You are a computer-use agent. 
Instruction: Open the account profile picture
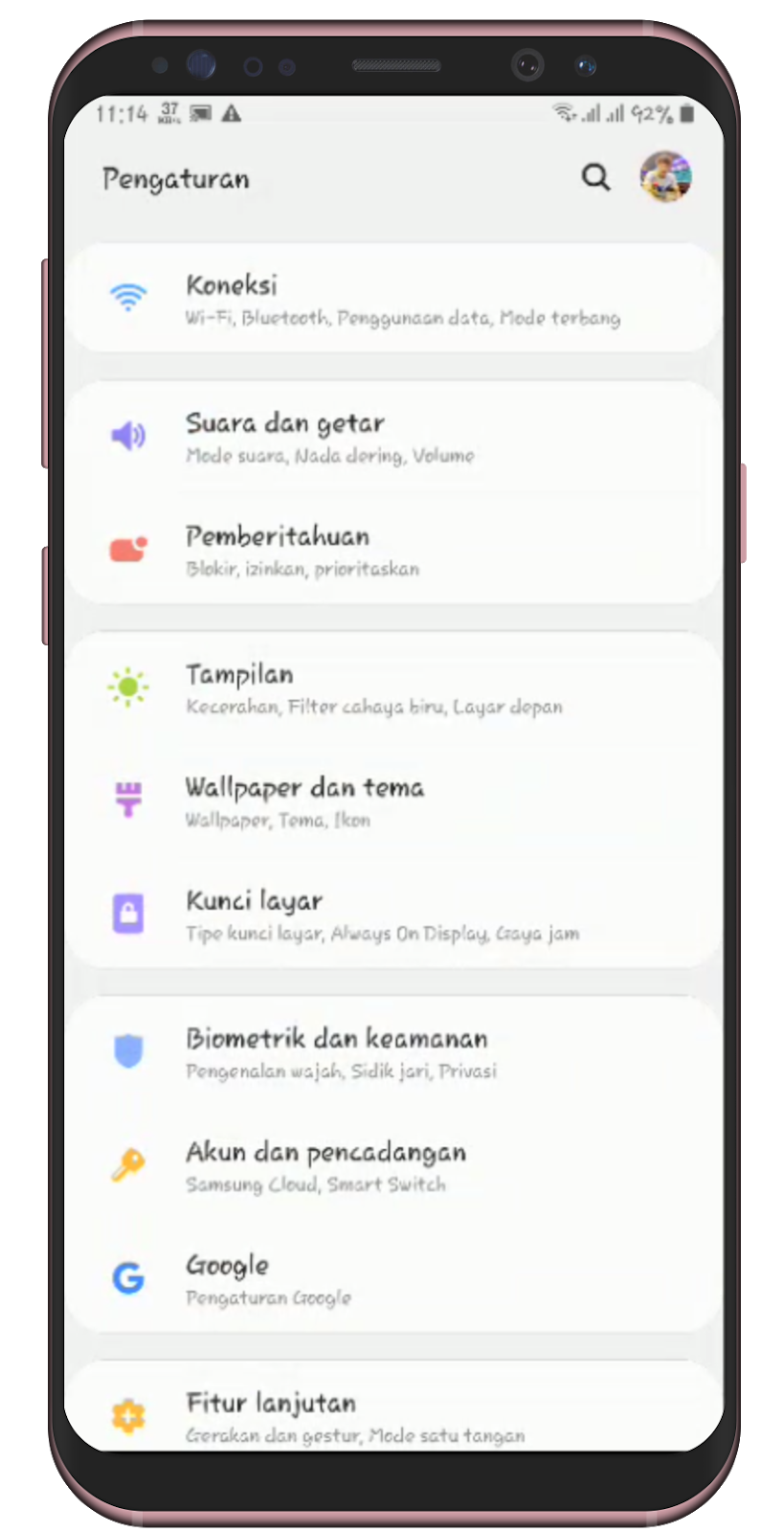tap(665, 177)
